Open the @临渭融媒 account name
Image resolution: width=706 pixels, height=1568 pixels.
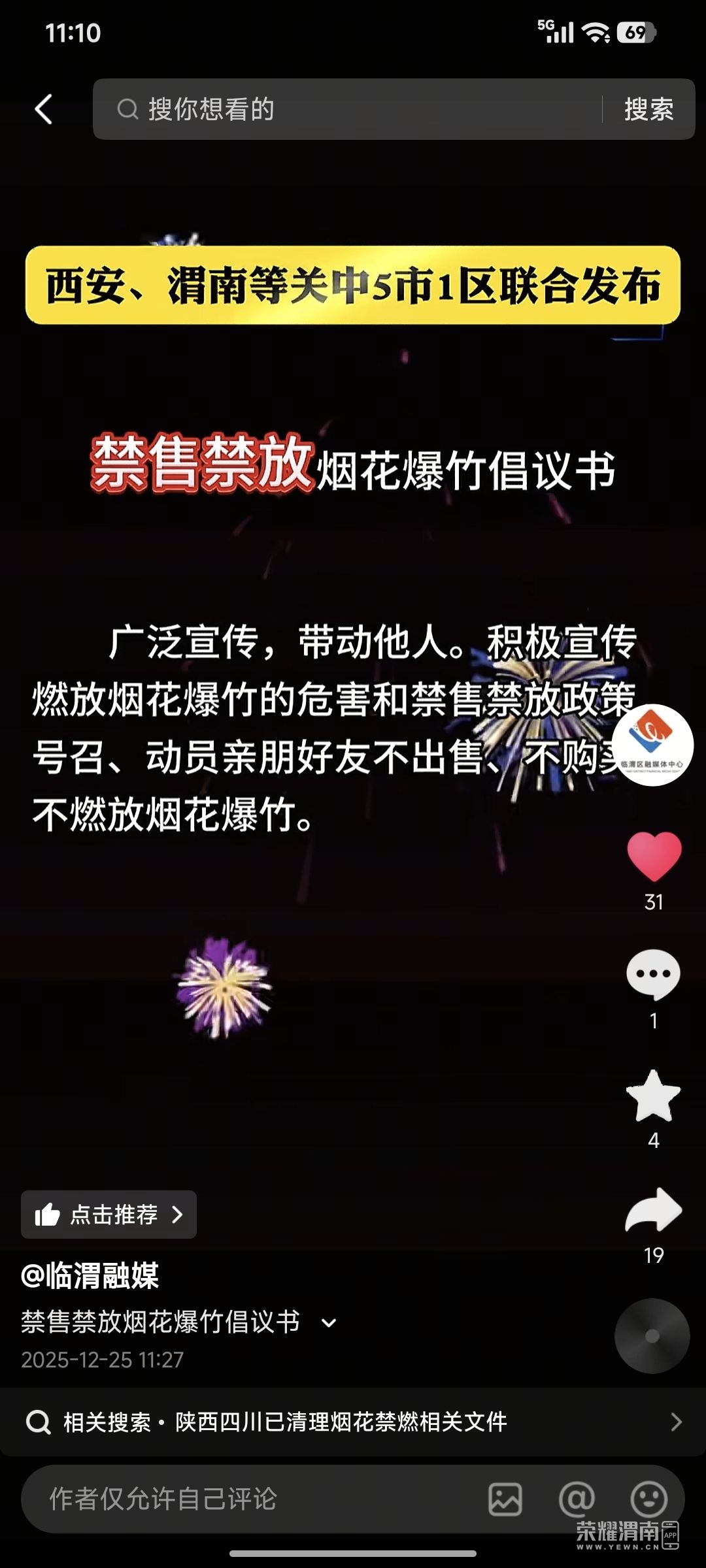(x=90, y=1276)
